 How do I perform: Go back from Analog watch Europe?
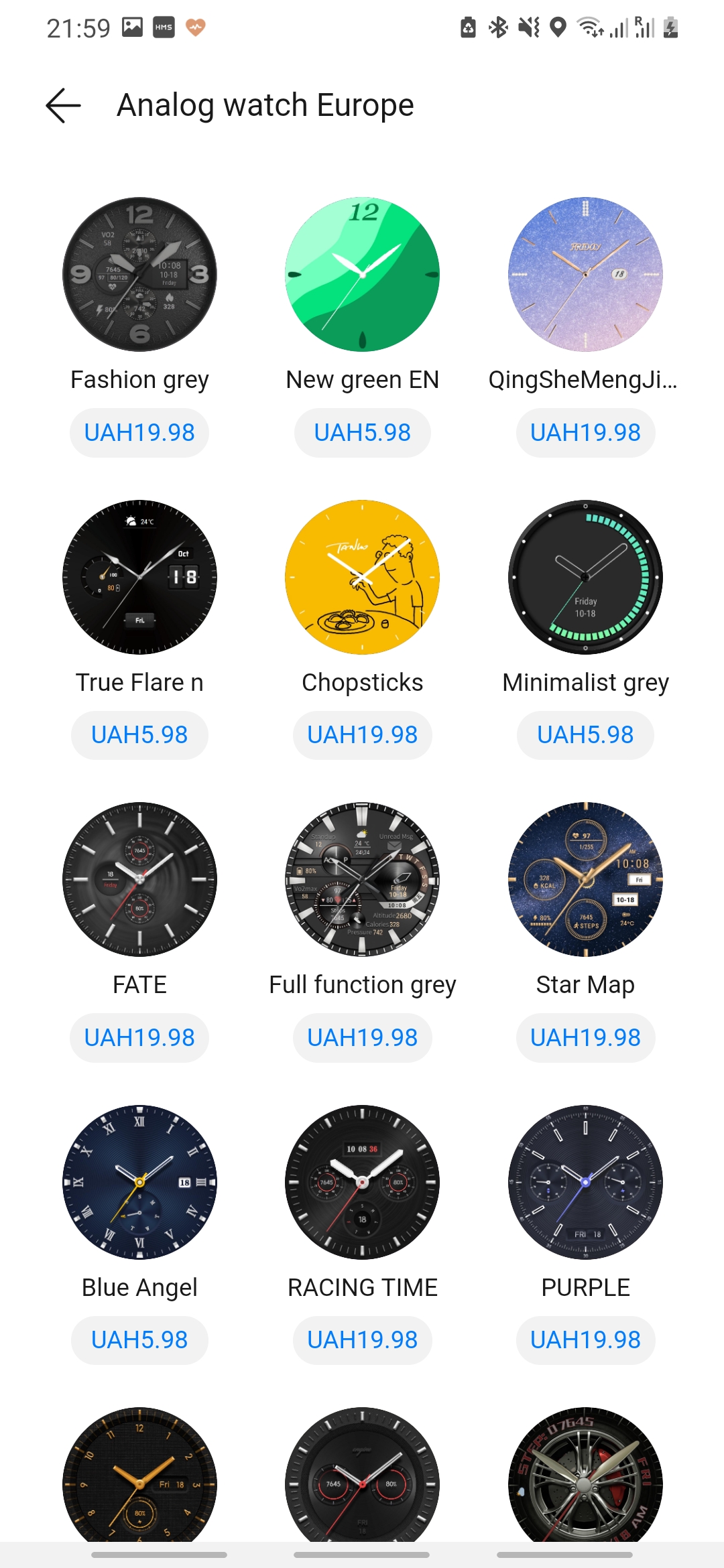63,105
